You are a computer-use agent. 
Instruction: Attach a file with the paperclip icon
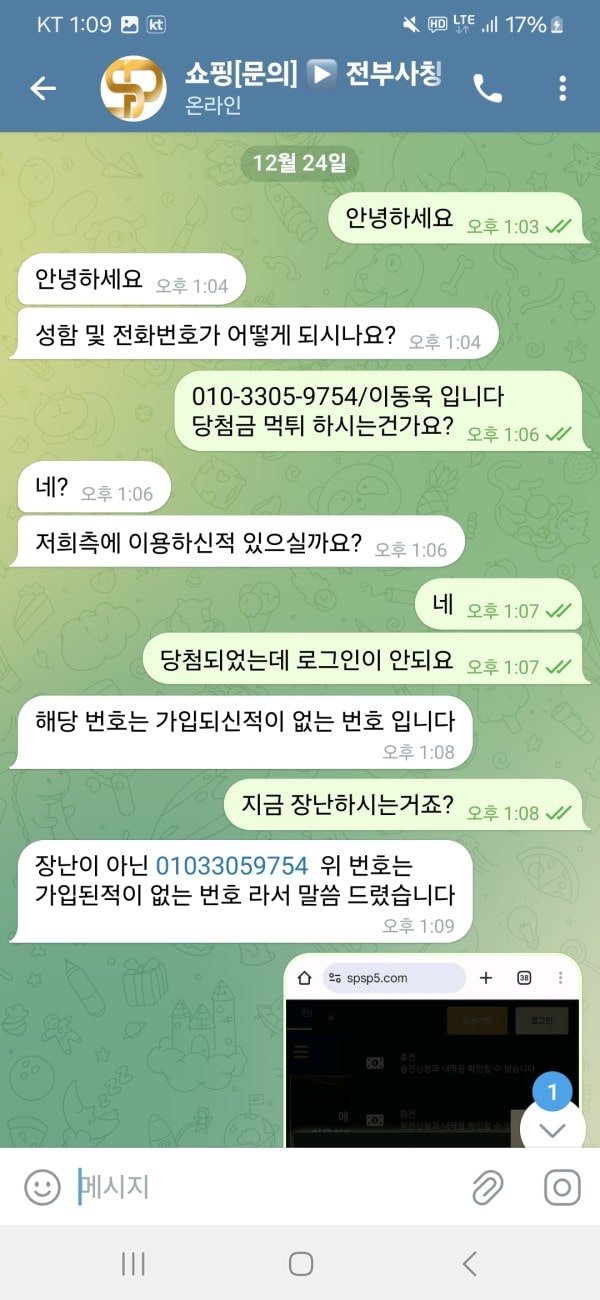(486, 1187)
